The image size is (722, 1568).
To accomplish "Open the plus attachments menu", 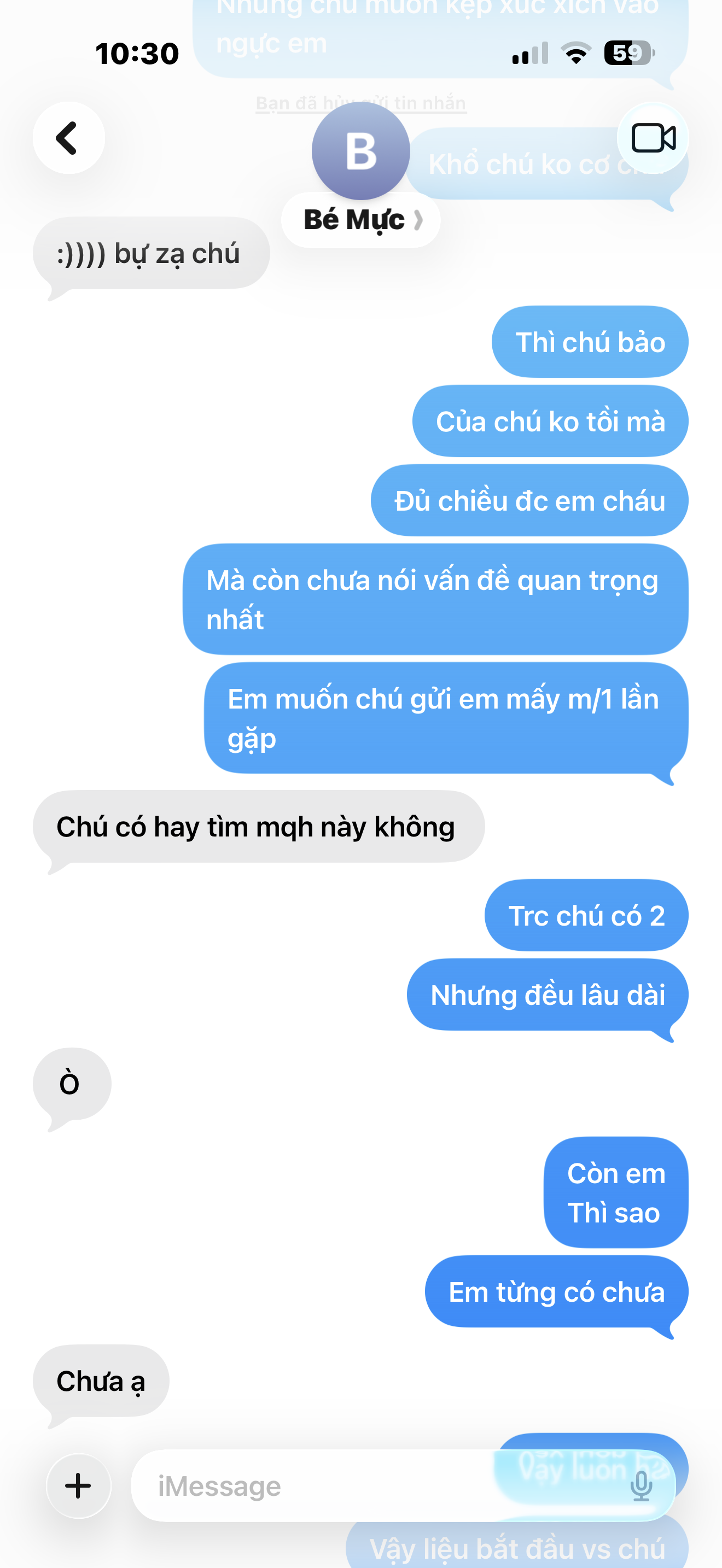I will coord(79,1486).
